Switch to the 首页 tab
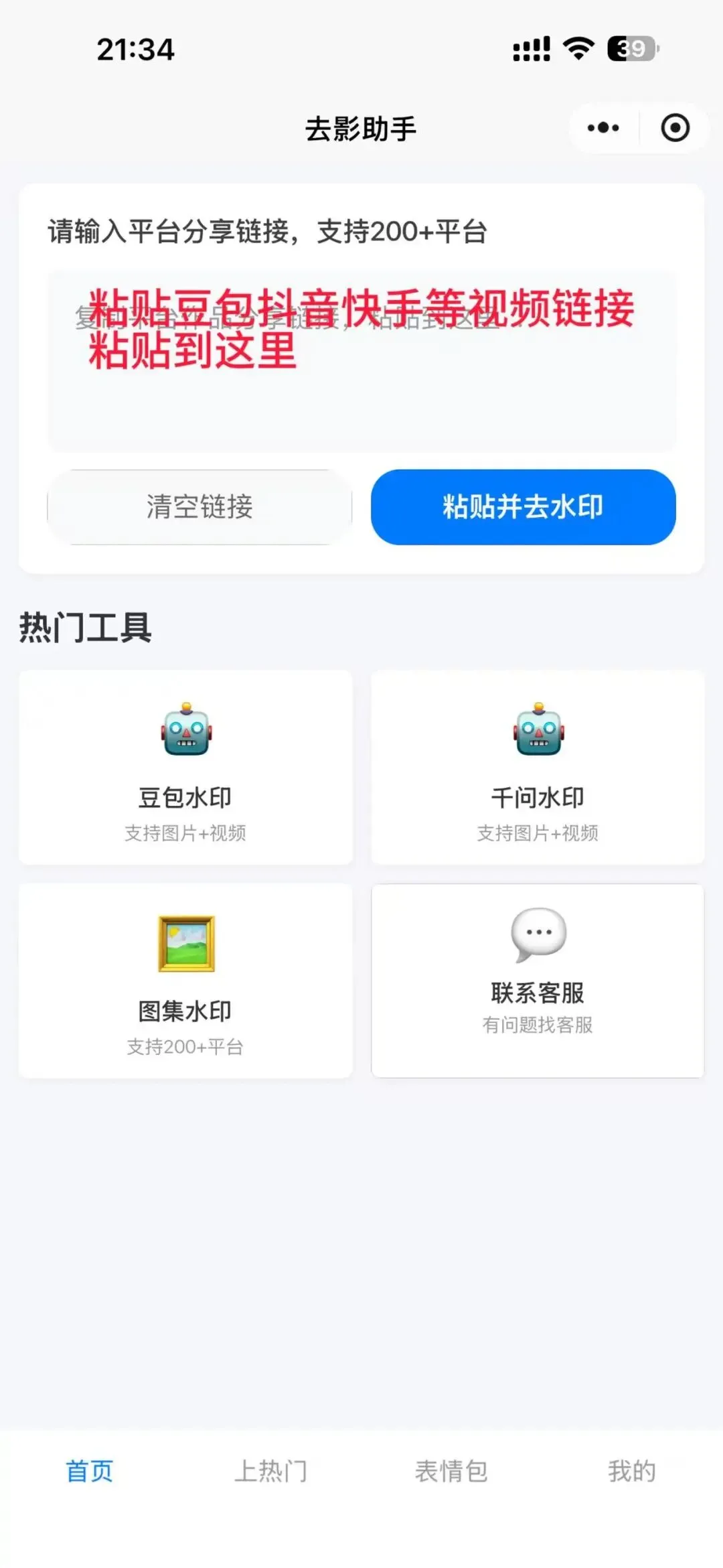Image resolution: width=723 pixels, height=1568 pixels. pos(90,1471)
